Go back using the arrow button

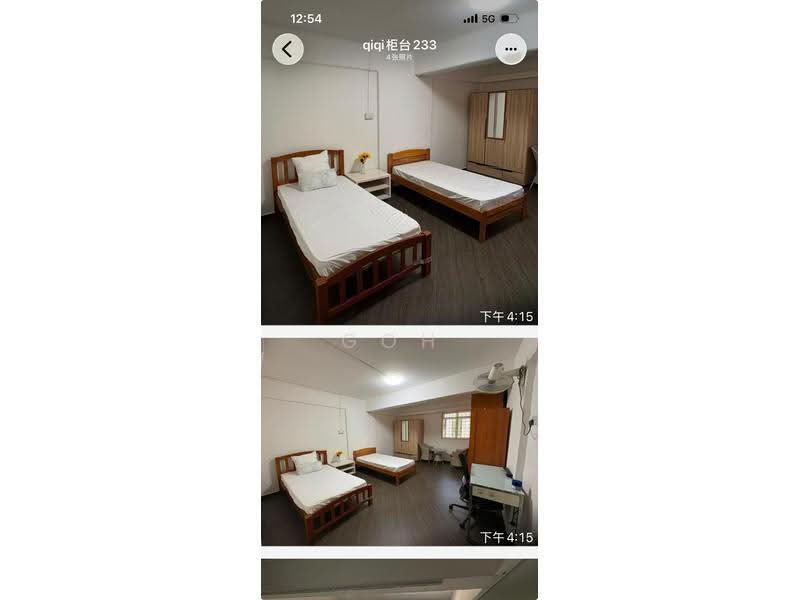288,49
